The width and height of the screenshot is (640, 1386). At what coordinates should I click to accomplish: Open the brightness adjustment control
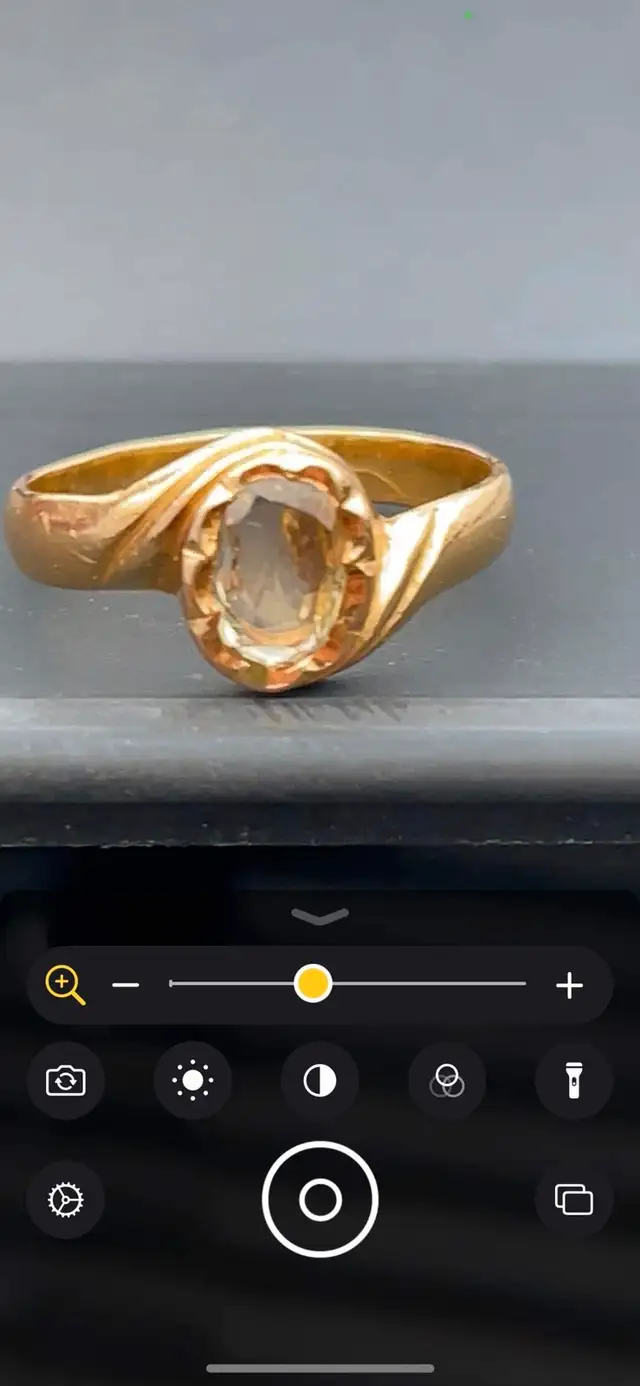(x=193, y=1081)
